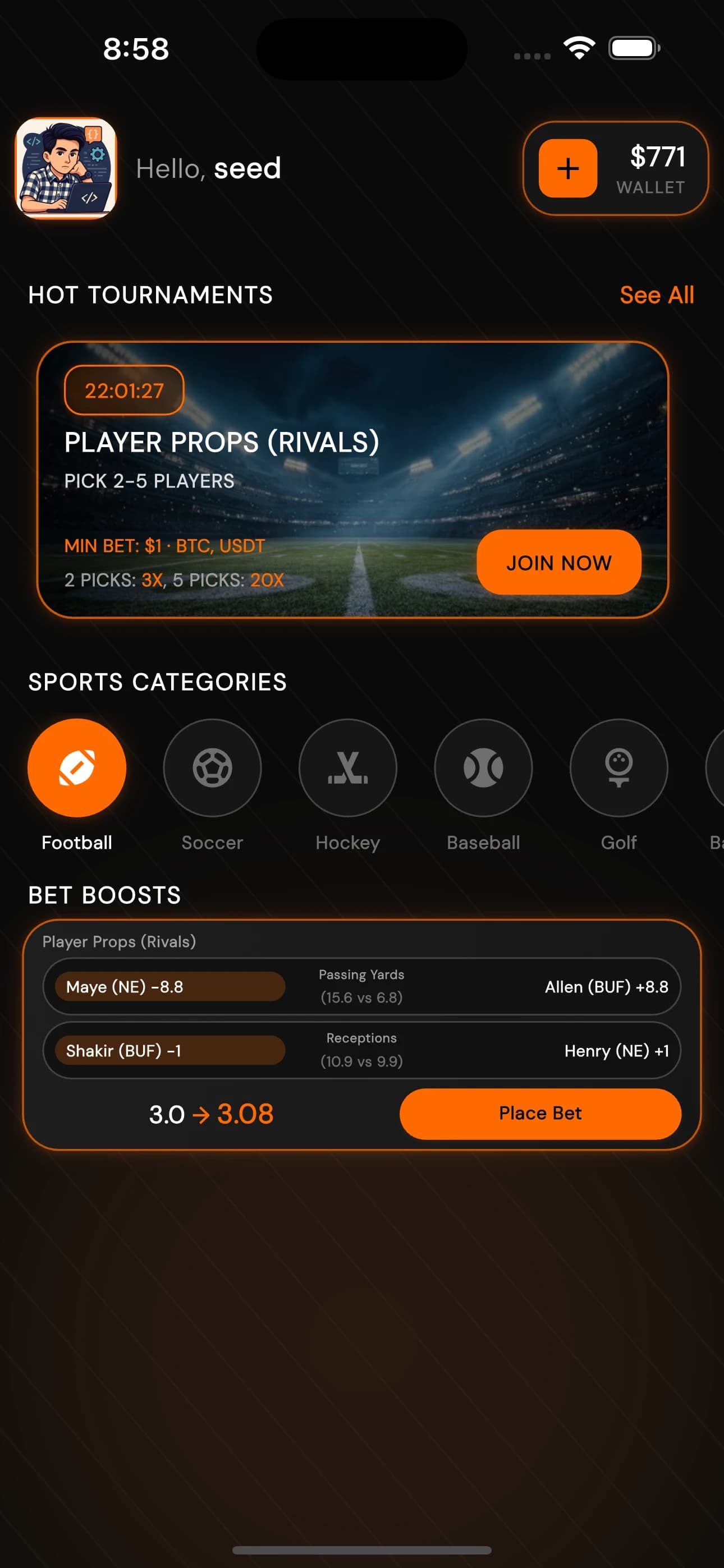Pick Maye (NE) -8.8 passing yards
724x1568 pixels.
pyautogui.click(x=170, y=986)
